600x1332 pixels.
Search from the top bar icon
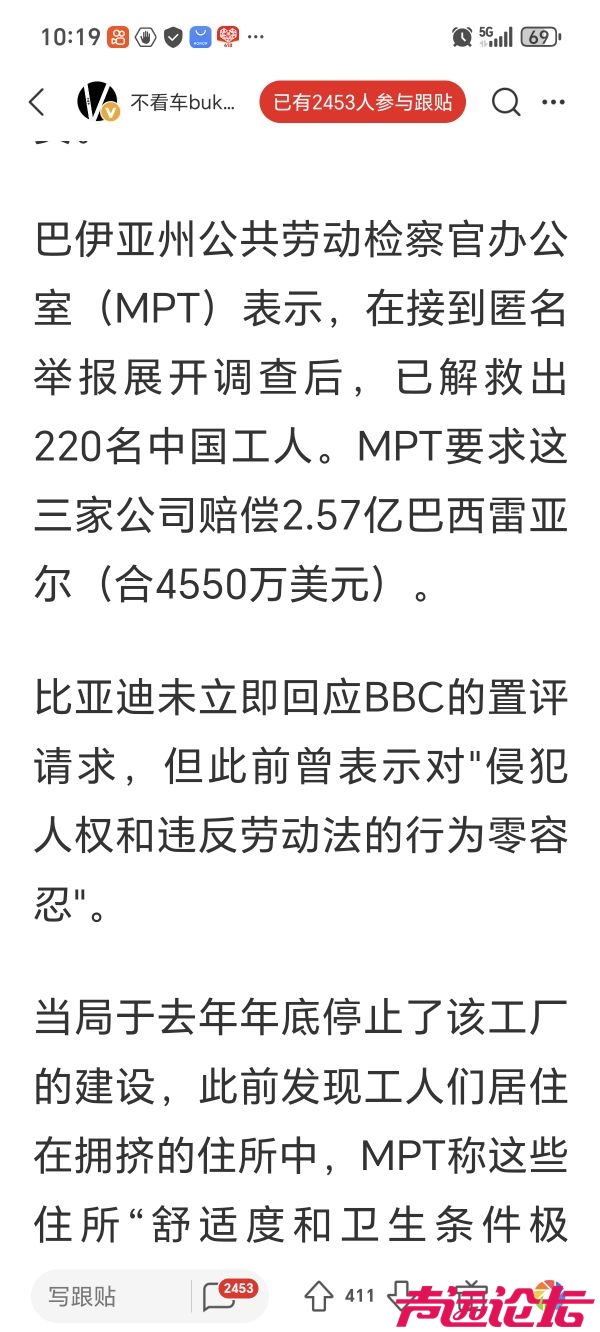tap(506, 102)
